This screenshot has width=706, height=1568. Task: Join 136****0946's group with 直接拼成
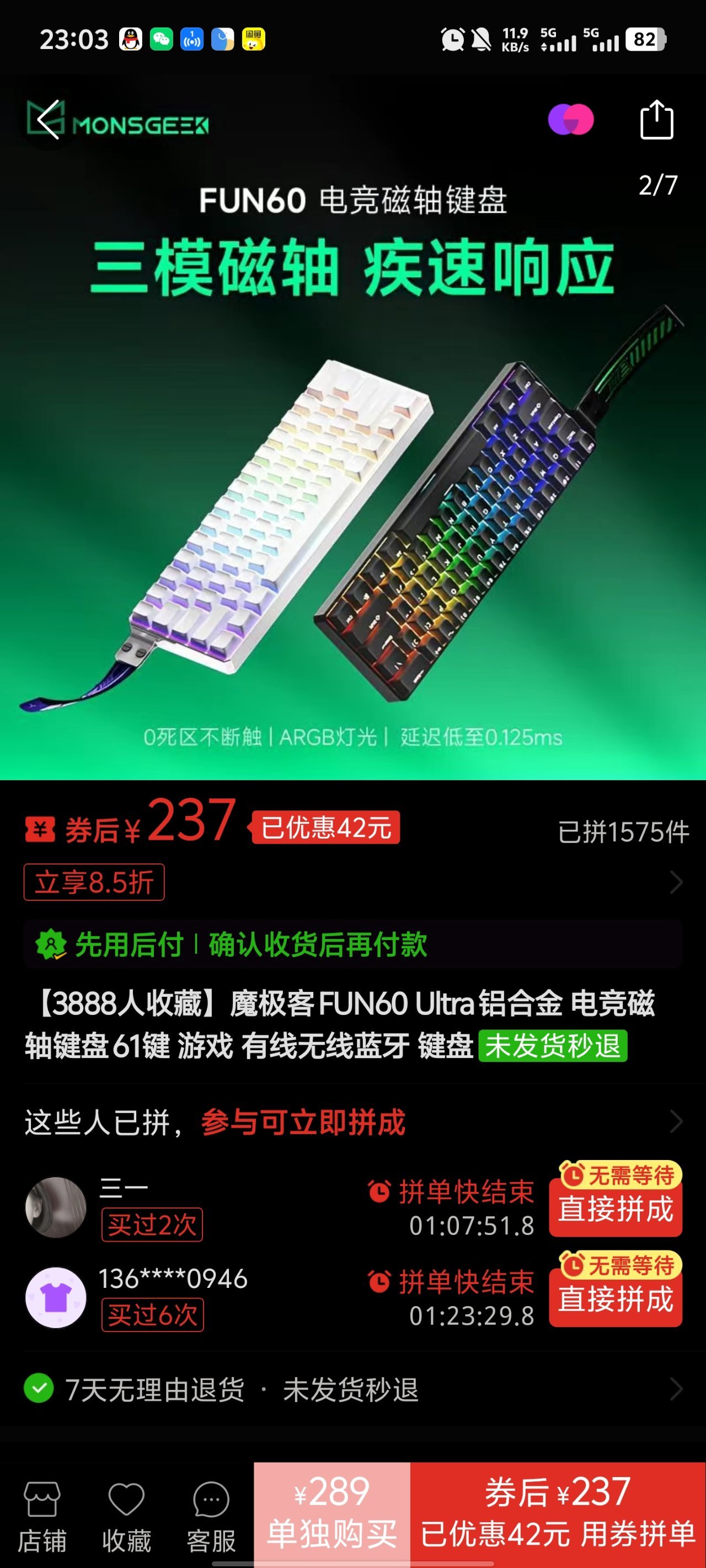click(x=615, y=1298)
